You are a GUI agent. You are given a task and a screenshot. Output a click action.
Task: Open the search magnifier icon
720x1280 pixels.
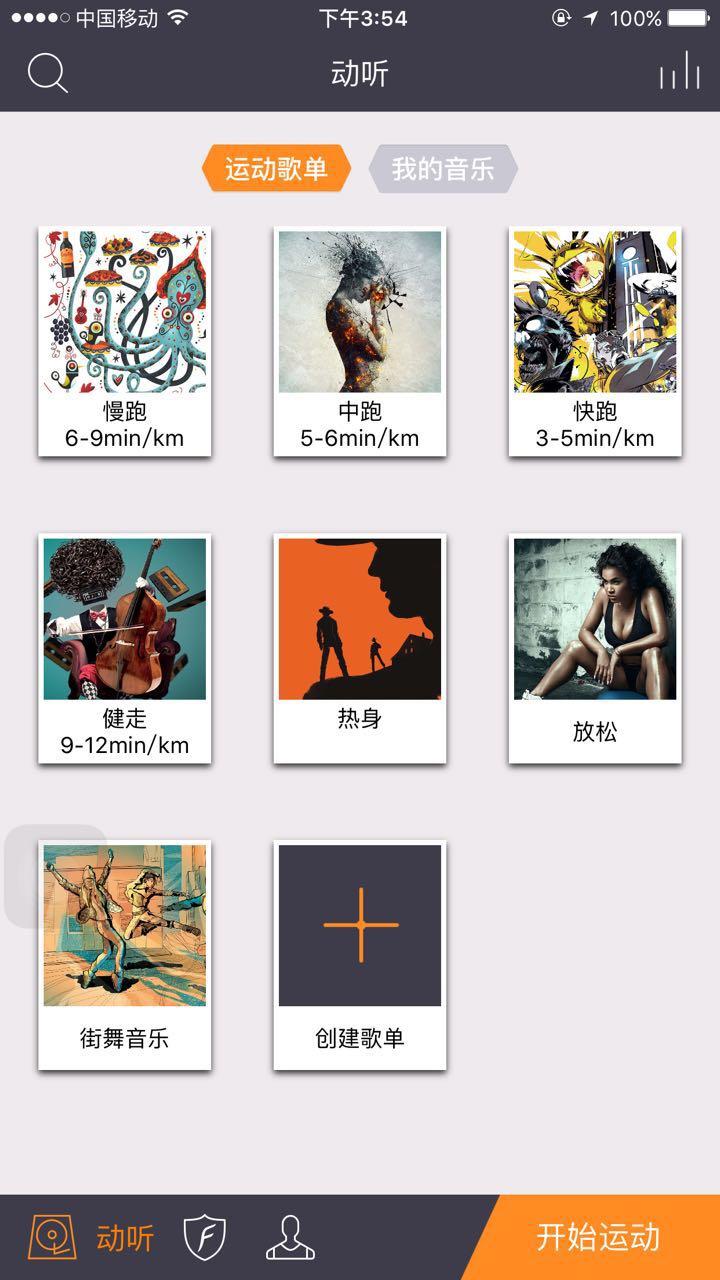[47, 74]
